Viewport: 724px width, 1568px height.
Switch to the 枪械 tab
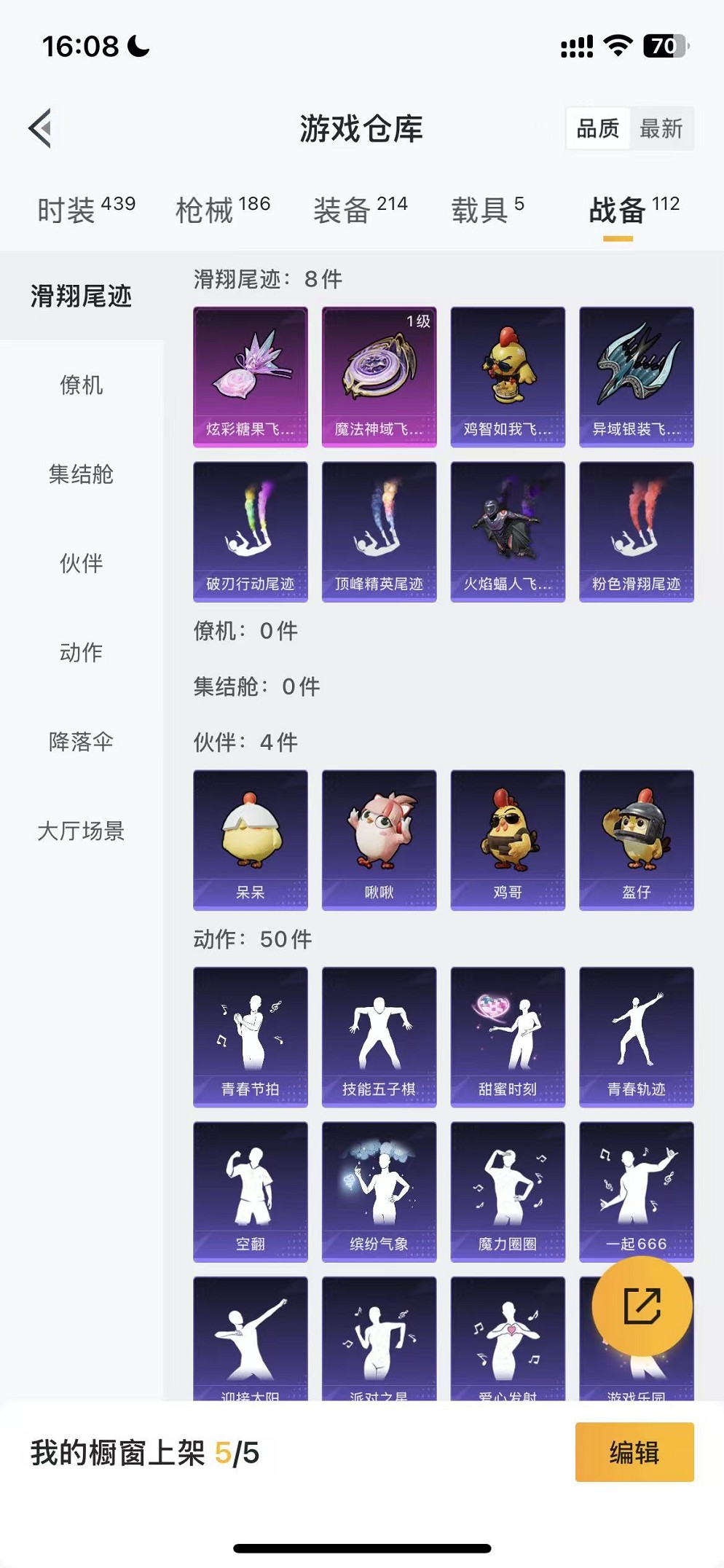click(222, 210)
